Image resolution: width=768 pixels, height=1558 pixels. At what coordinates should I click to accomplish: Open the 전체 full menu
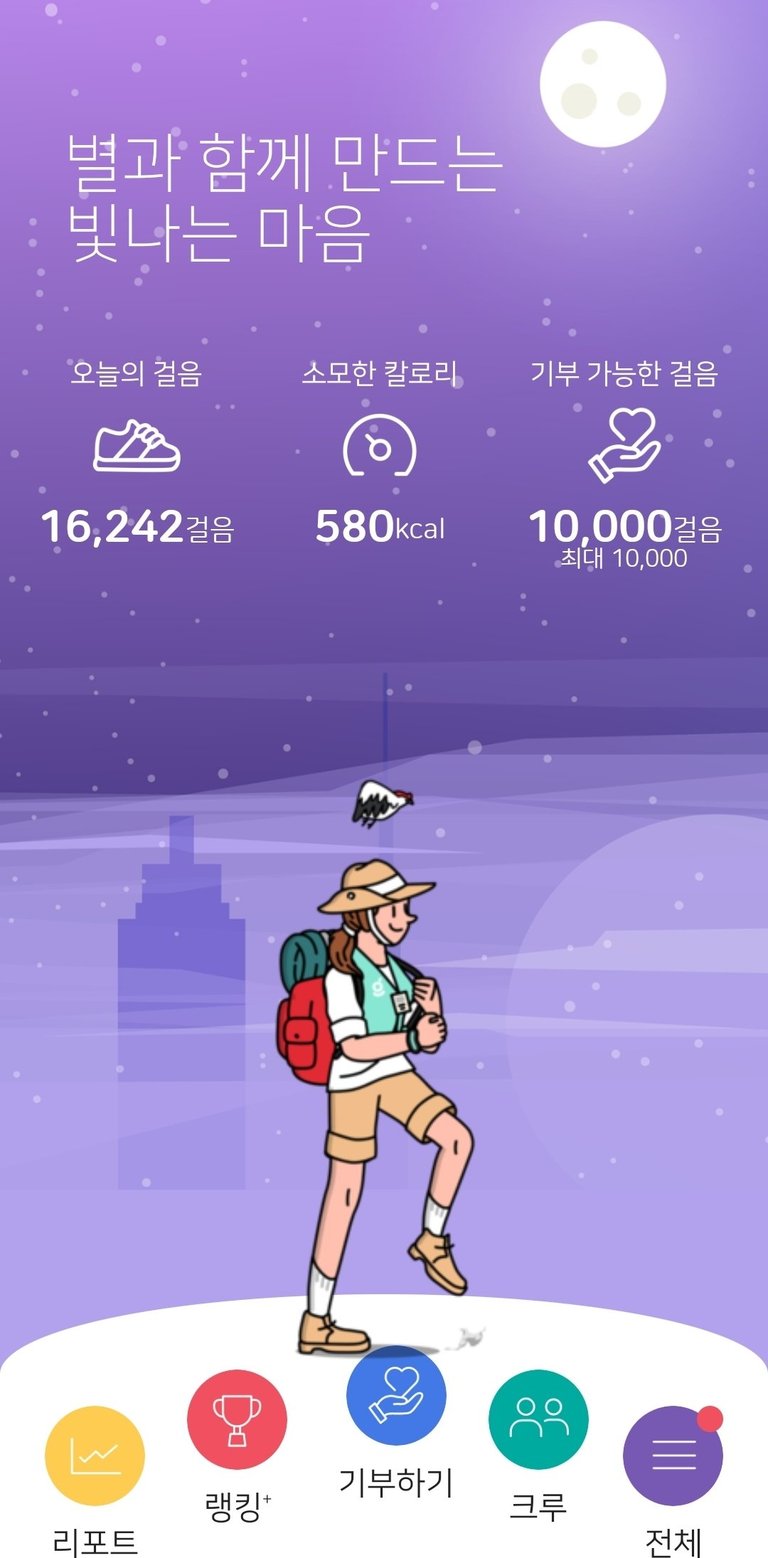tap(672, 1456)
